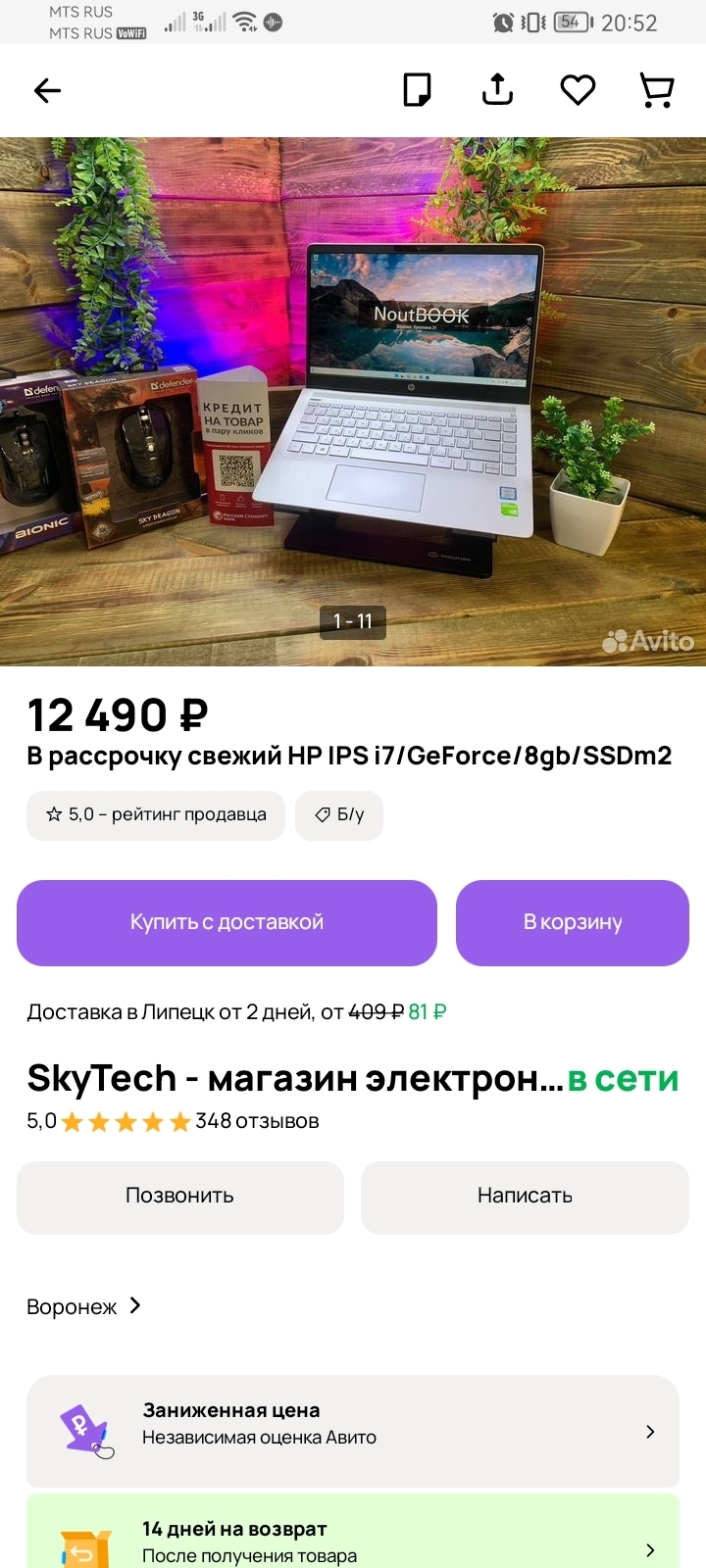View the 348 отзывов reviews
The height and width of the screenshot is (1568, 706).
(257, 1121)
